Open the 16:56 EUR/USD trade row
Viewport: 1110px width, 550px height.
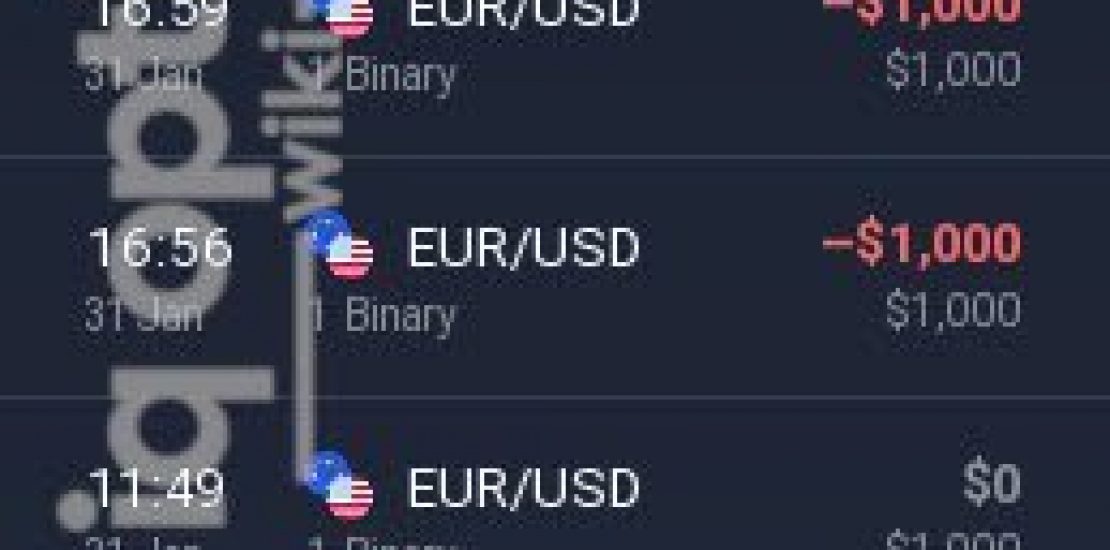pyautogui.click(x=555, y=278)
